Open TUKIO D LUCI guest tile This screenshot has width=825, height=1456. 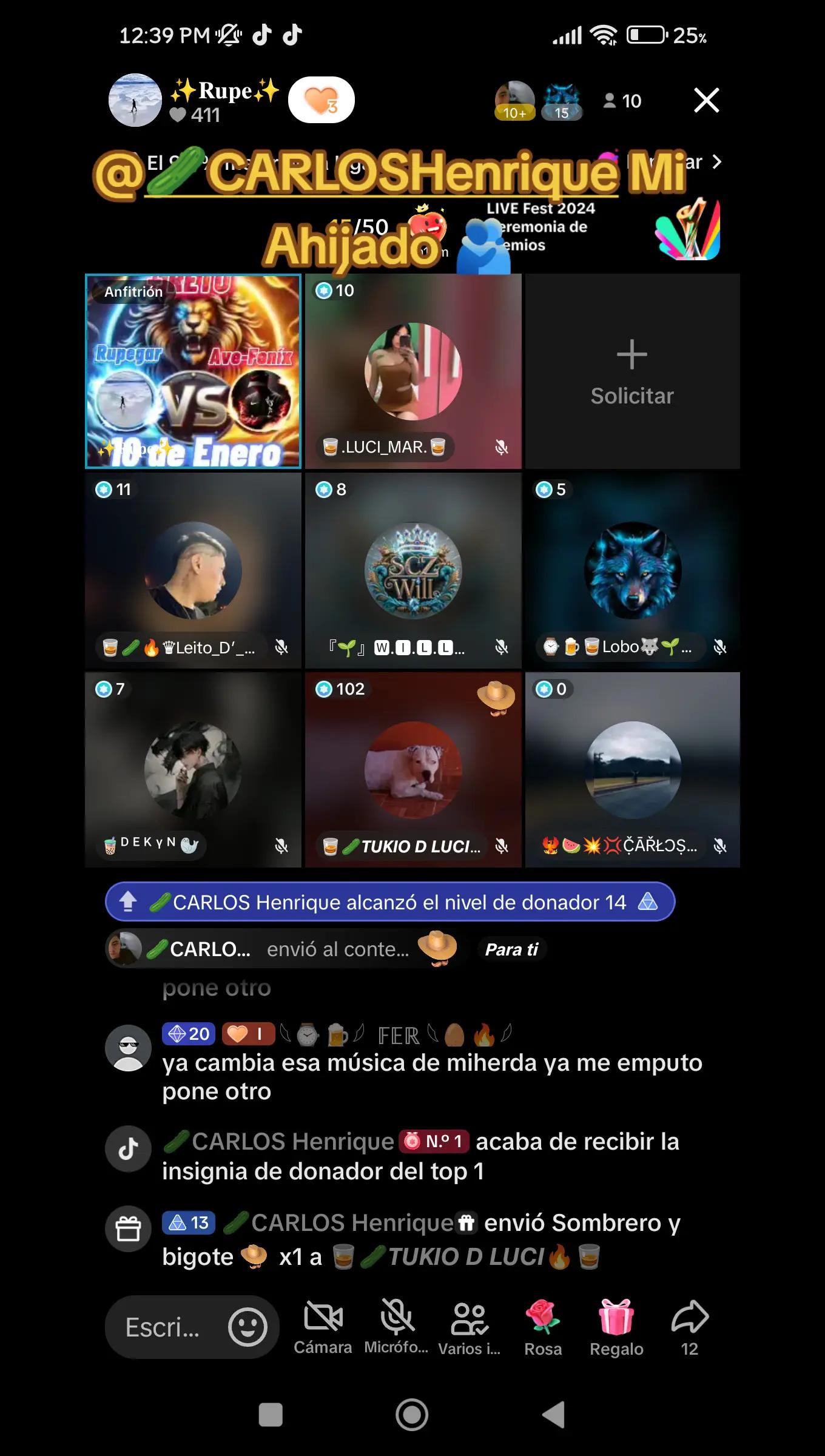413,769
